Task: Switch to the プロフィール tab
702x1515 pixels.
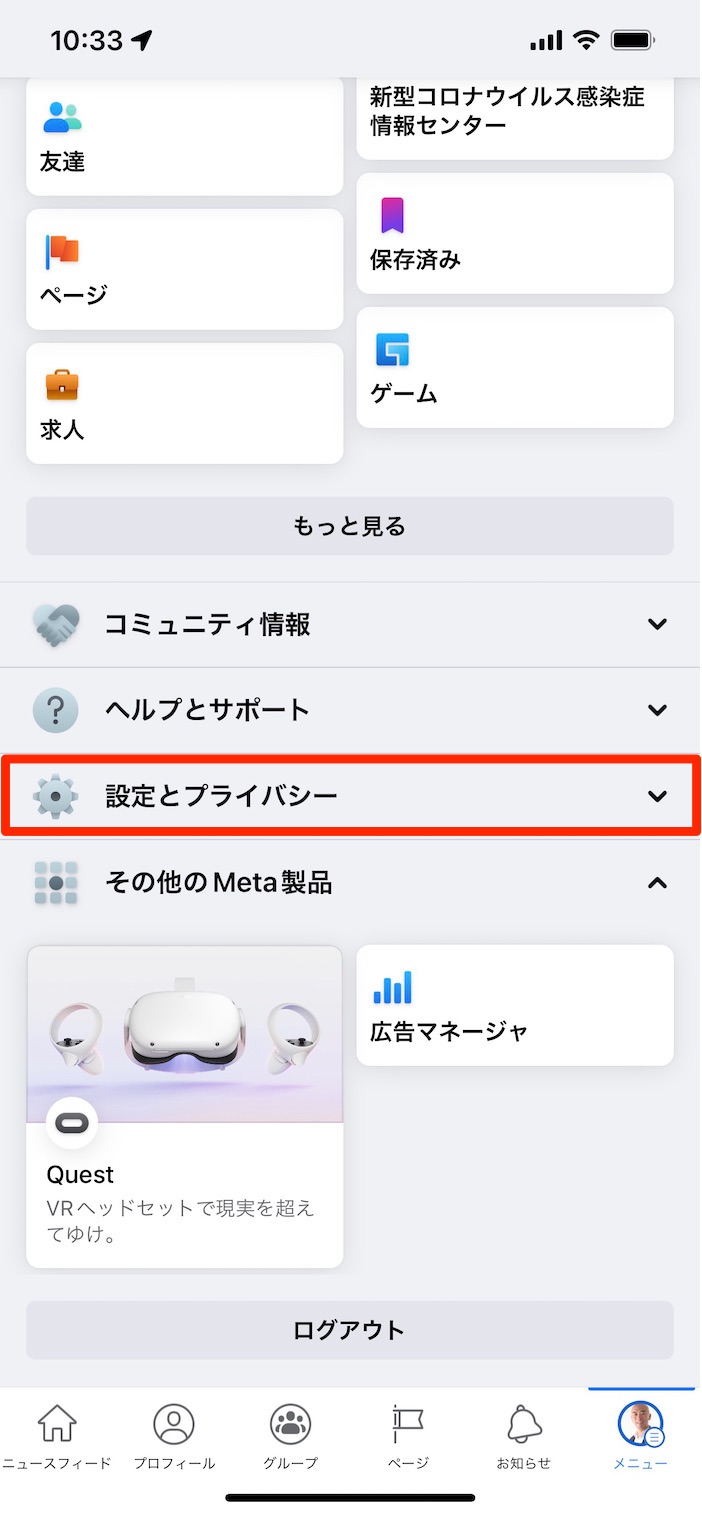Action: [174, 1436]
